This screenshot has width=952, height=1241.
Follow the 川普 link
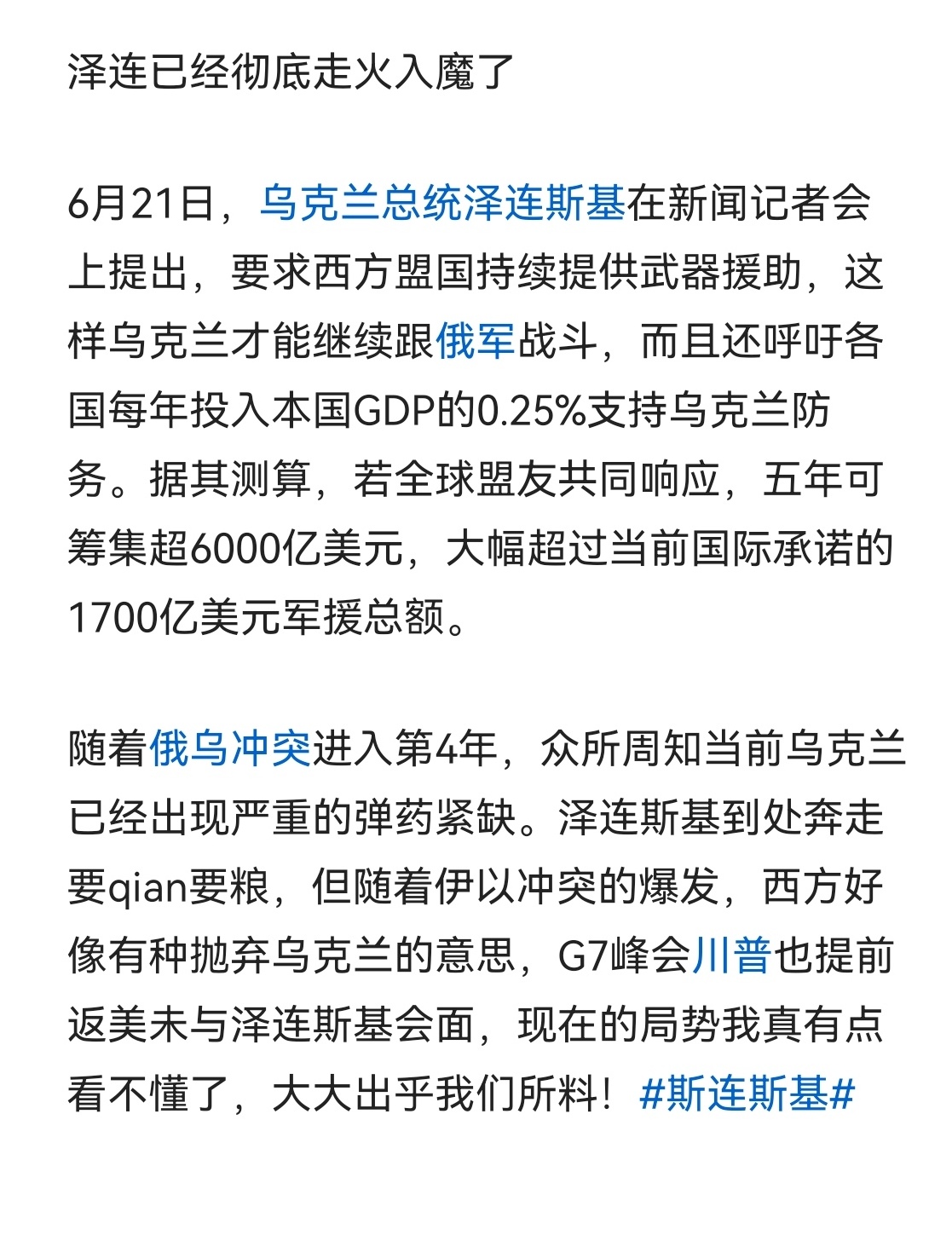731,955
